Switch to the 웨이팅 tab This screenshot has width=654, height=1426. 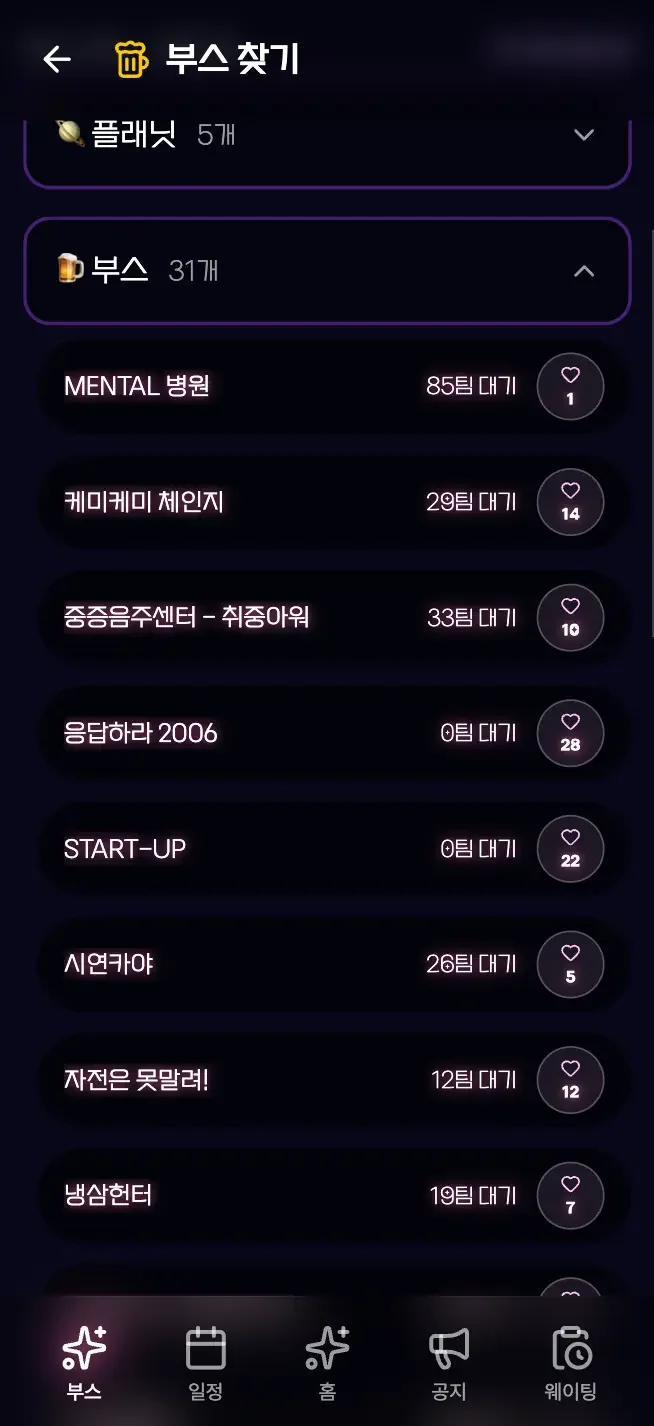(x=571, y=1362)
